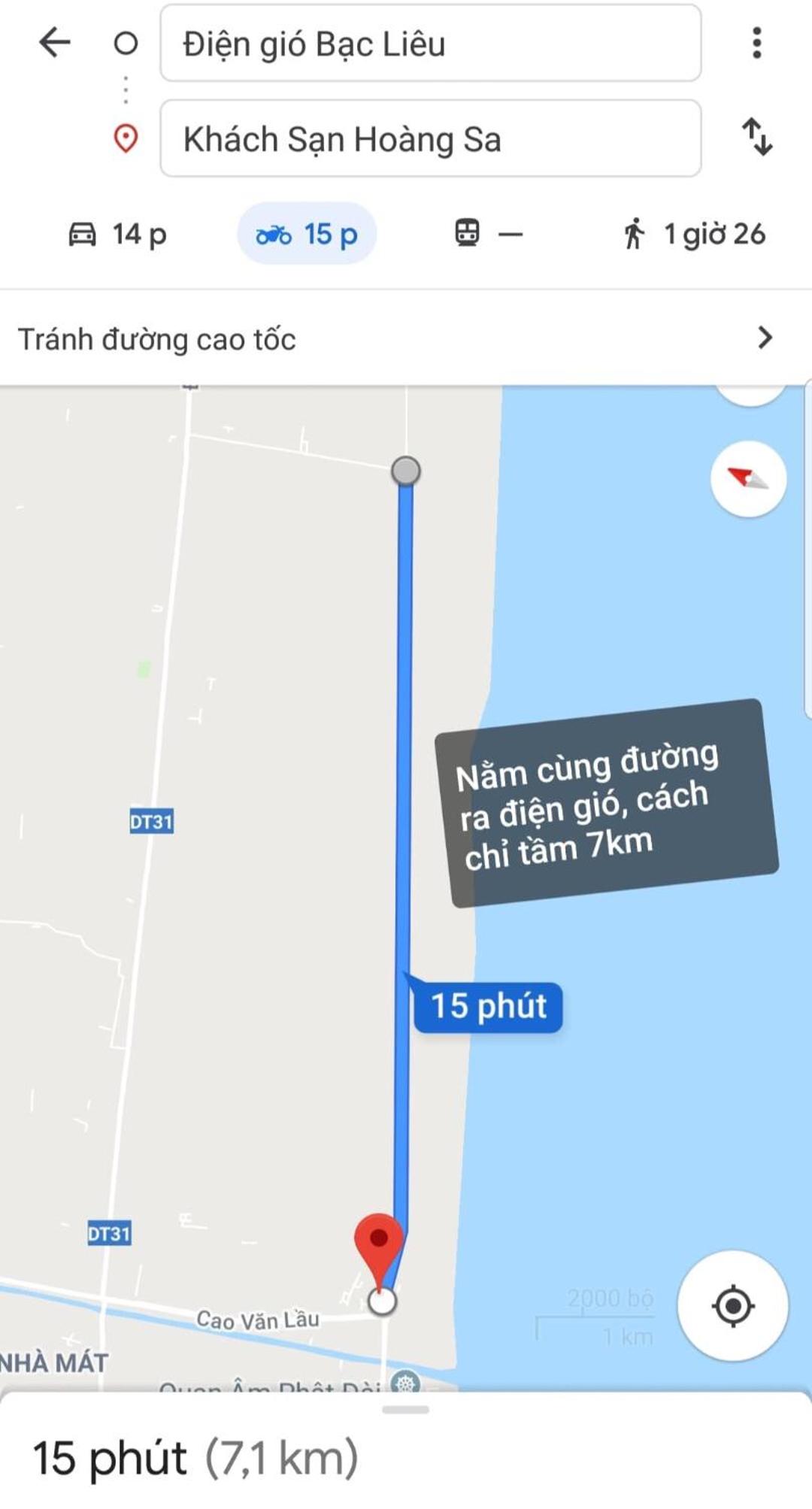Switch to public transit mode
The image size is (812, 1509).
488,234
